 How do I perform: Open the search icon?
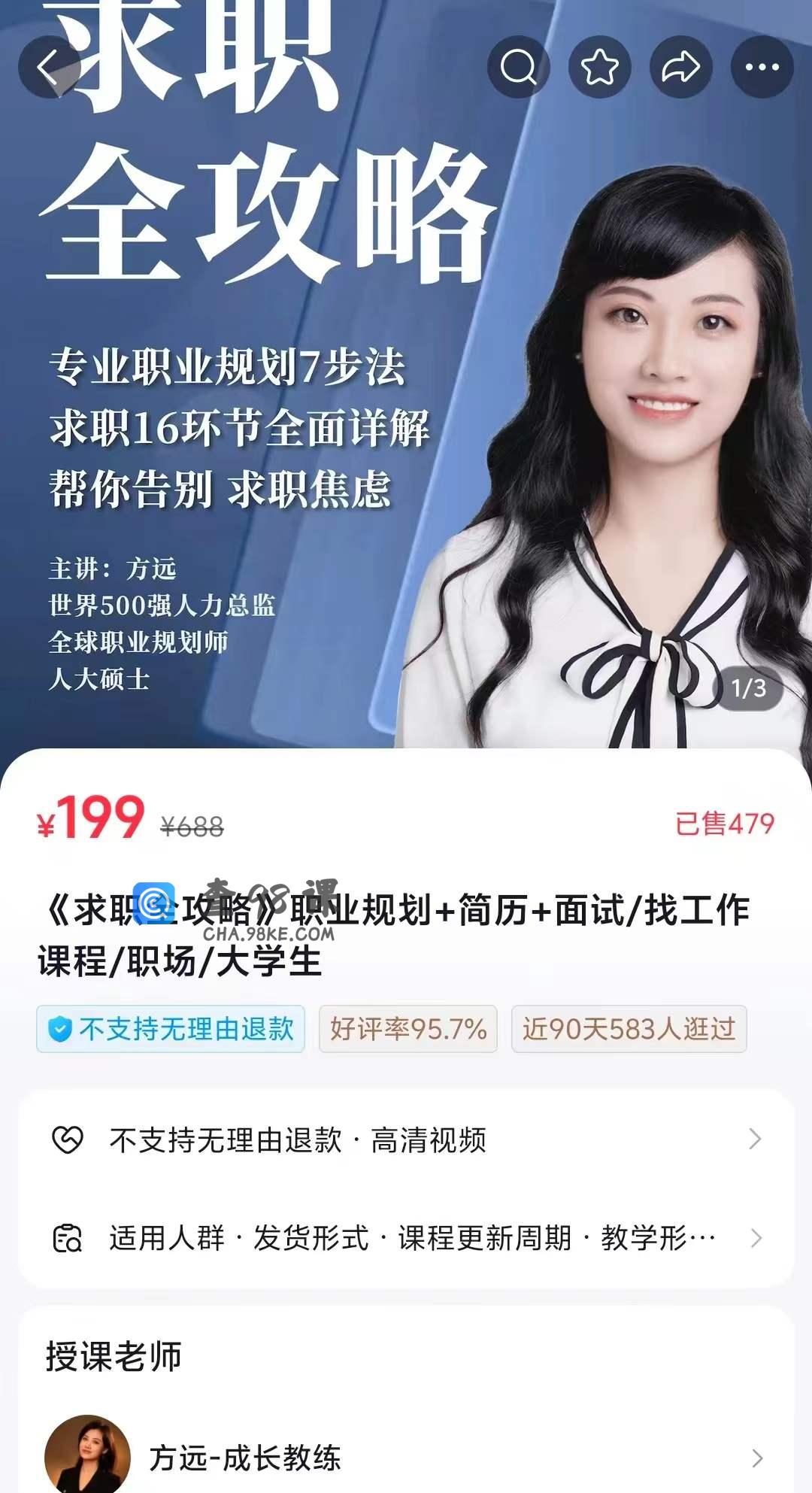pyautogui.click(x=519, y=68)
